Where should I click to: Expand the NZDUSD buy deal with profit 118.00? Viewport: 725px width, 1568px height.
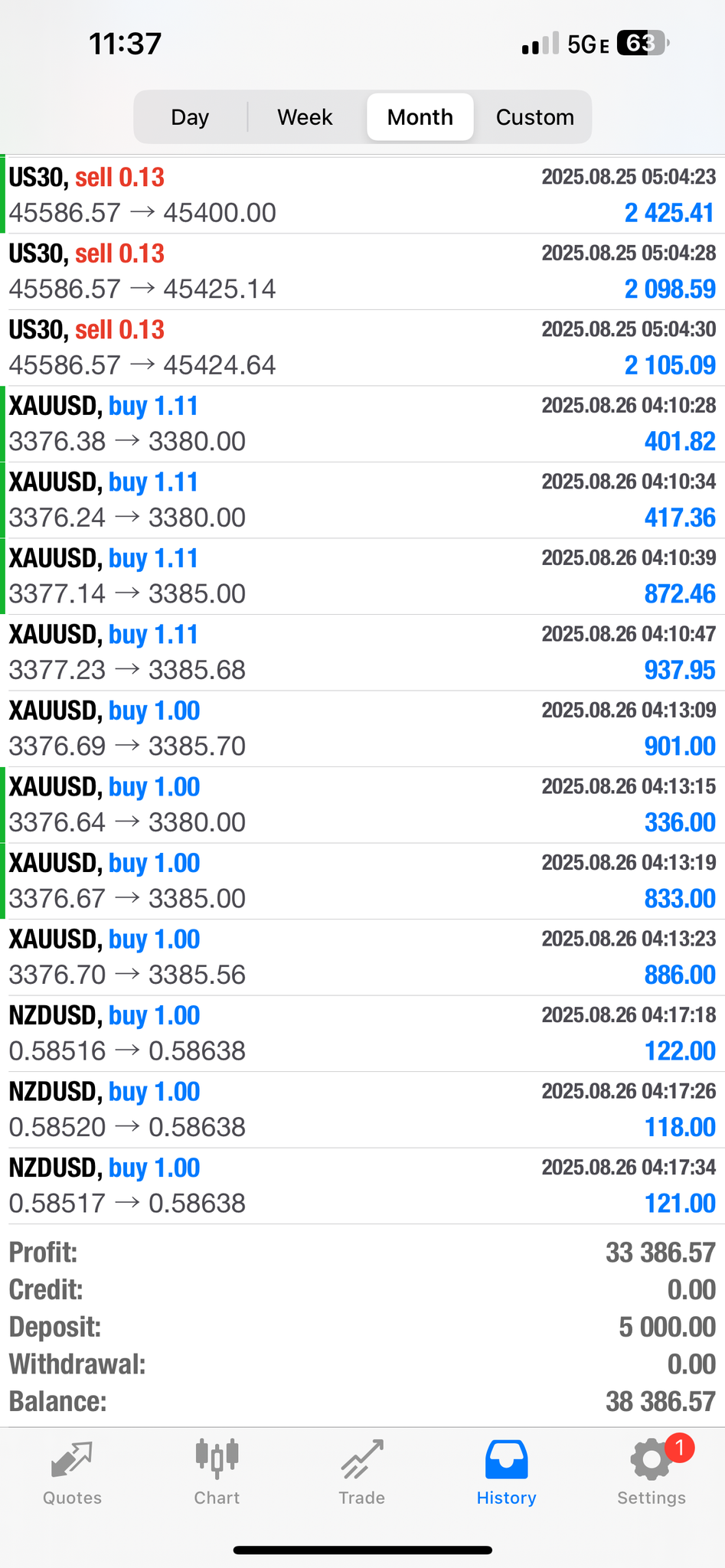coord(362,1109)
